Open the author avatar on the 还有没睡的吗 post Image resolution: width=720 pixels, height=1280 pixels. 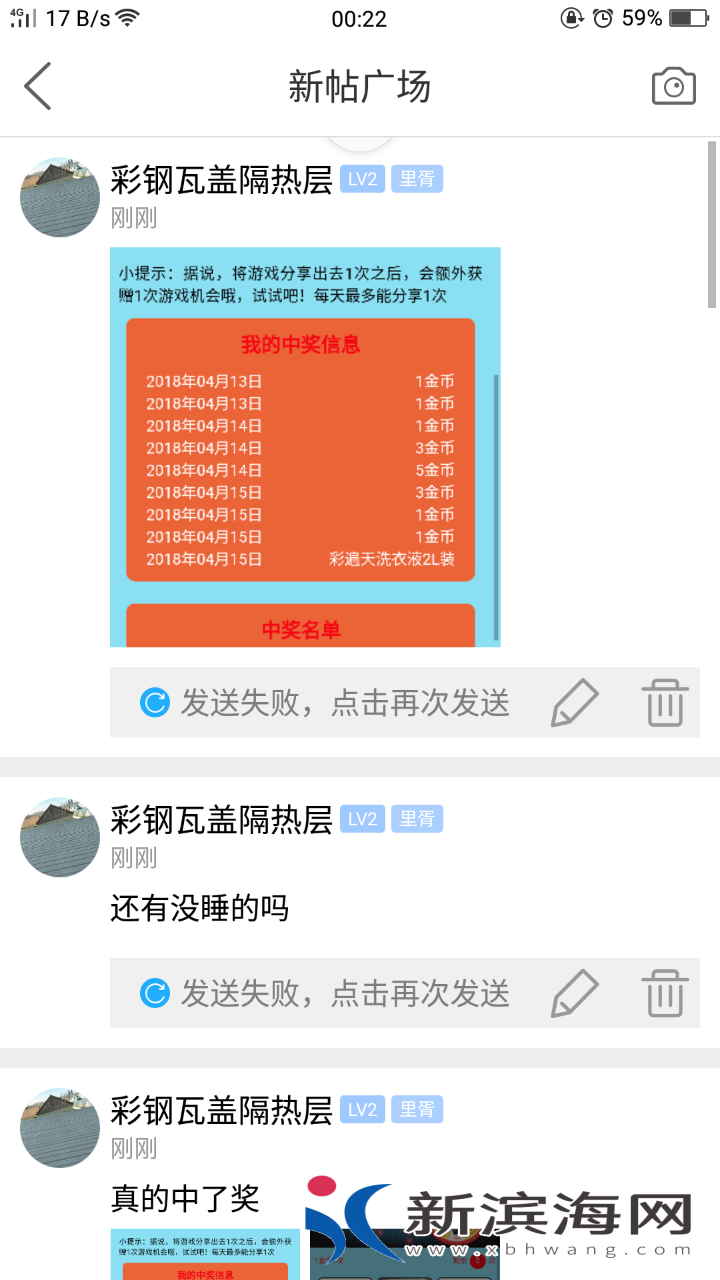(x=60, y=837)
